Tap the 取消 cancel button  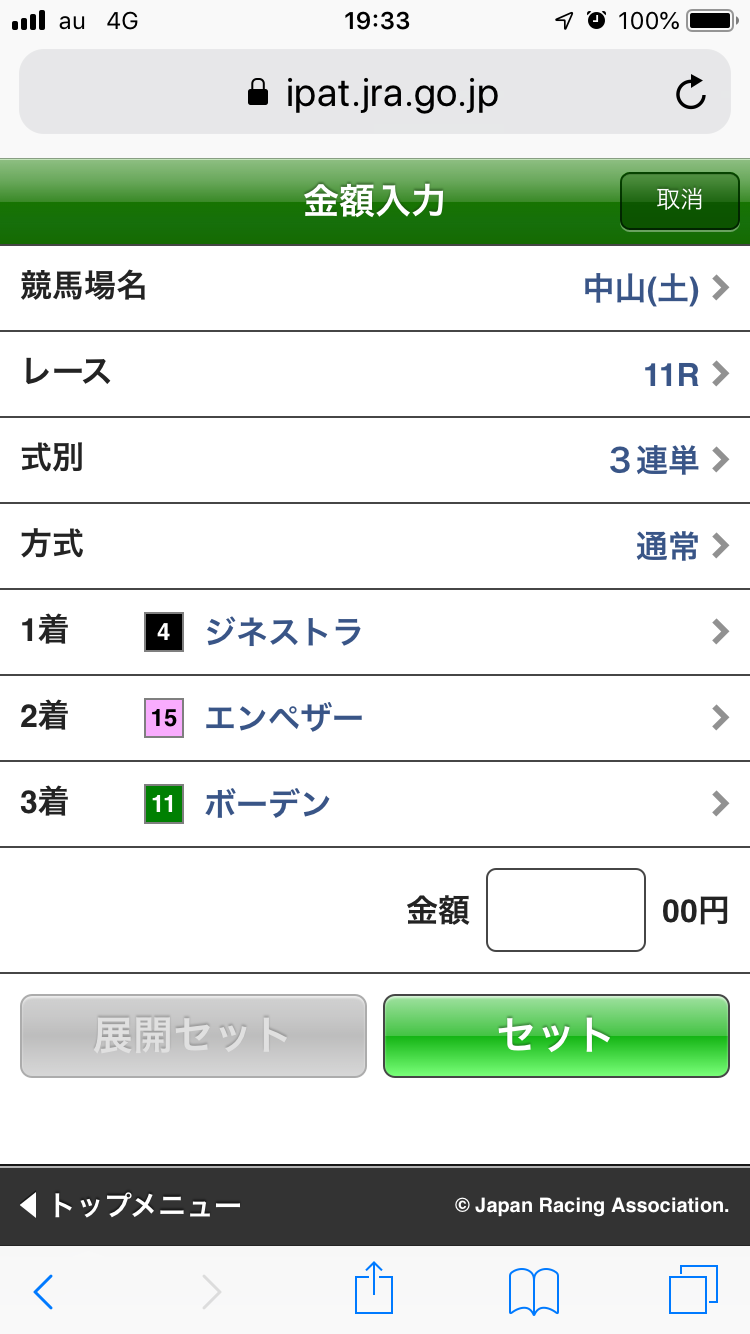tap(679, 200)
